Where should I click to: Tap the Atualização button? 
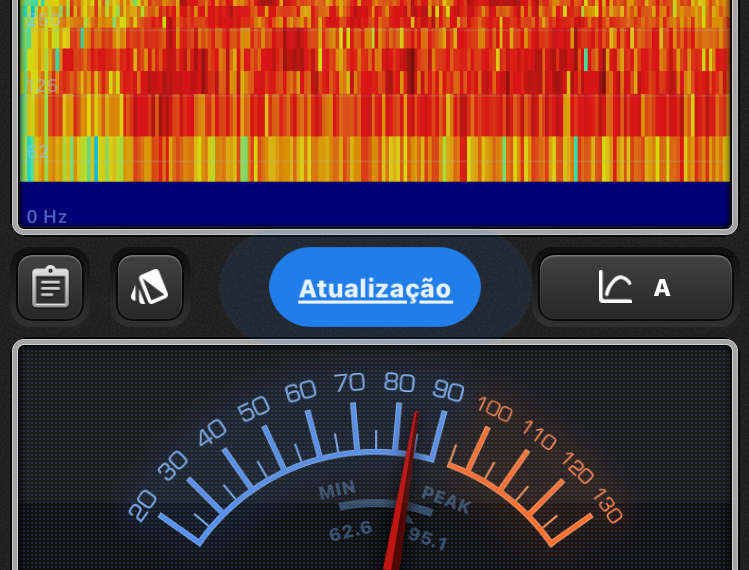tap(375, 289)
